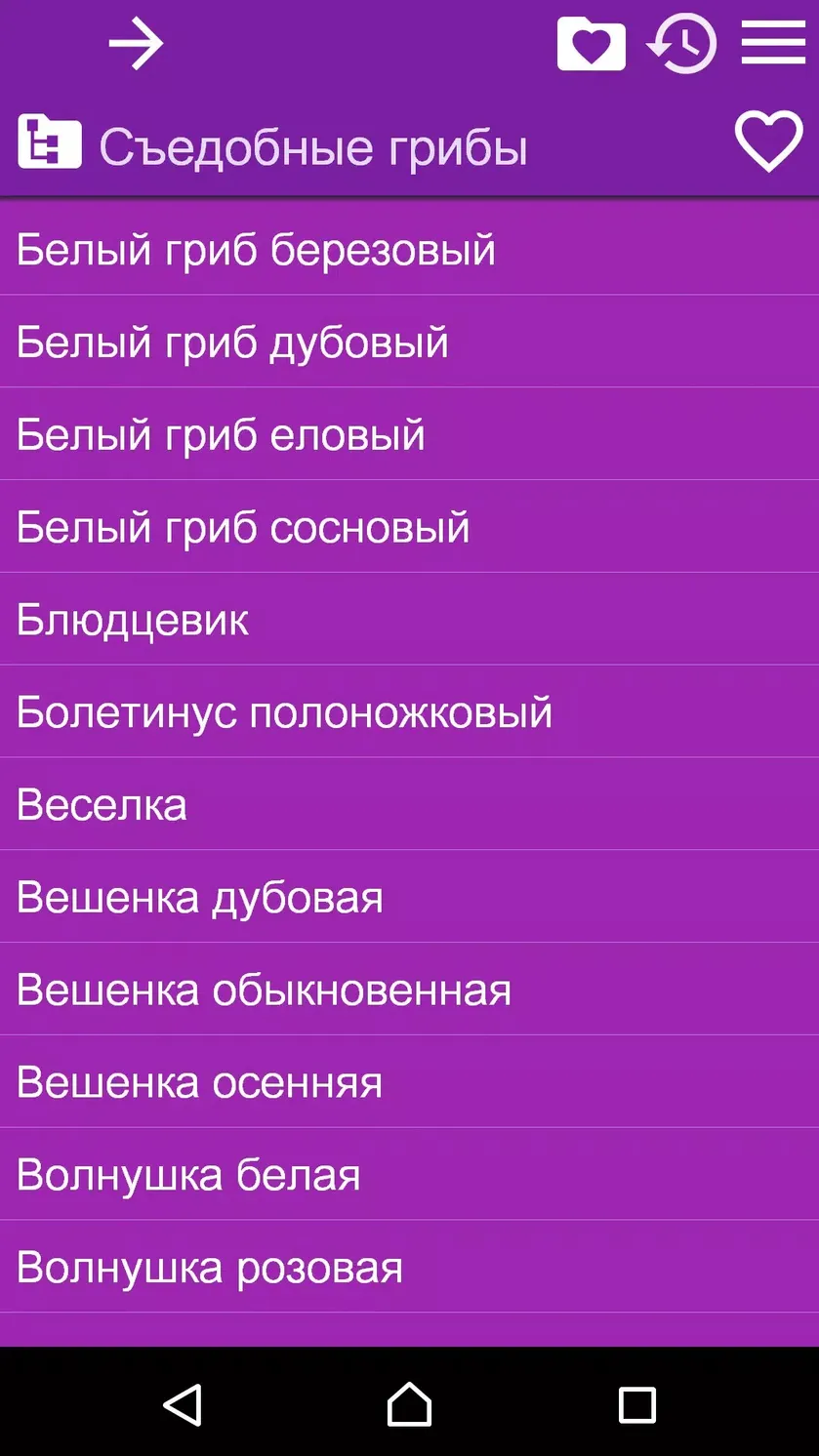Go back with the system back button

(182, 1405)
